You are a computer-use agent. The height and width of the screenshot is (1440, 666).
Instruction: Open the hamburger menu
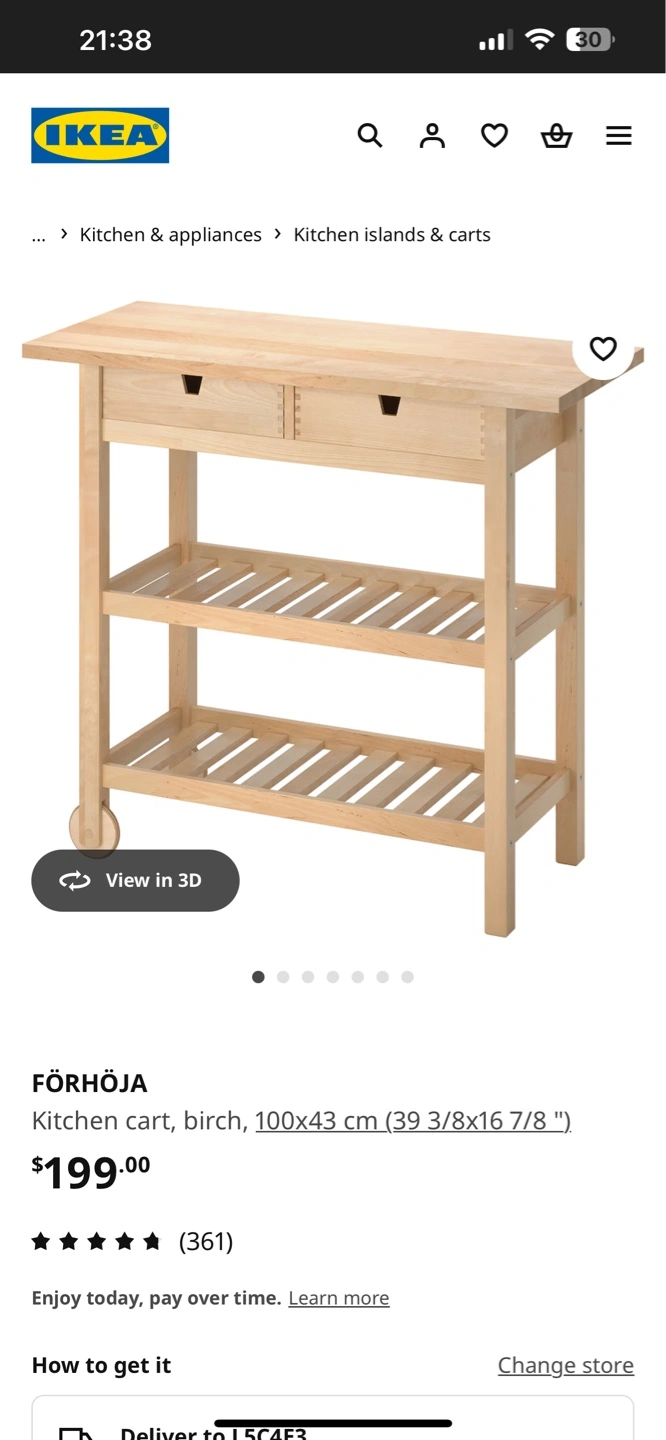tap(619, 135)
